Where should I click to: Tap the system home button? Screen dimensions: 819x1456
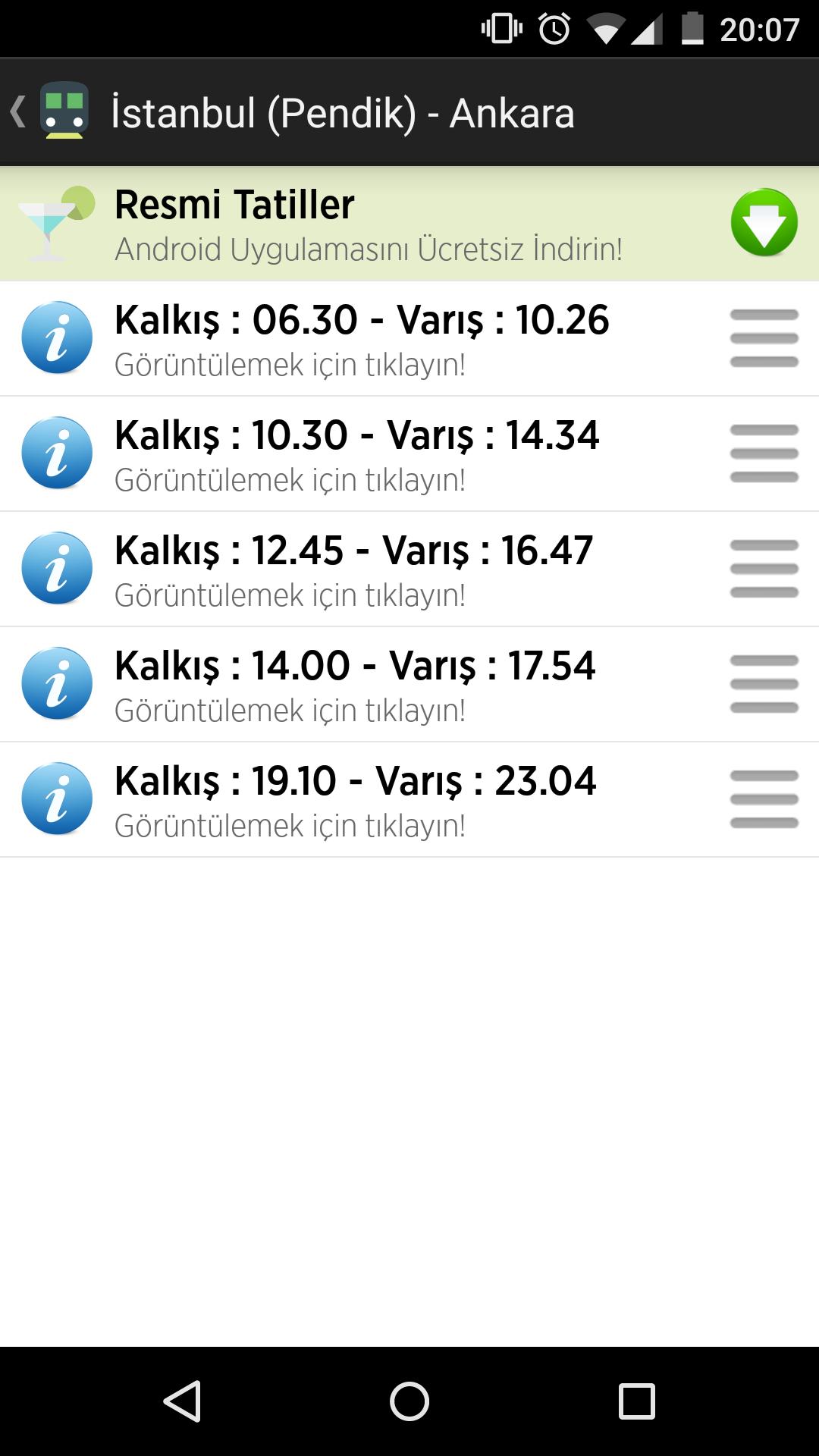coord(409,1401)
